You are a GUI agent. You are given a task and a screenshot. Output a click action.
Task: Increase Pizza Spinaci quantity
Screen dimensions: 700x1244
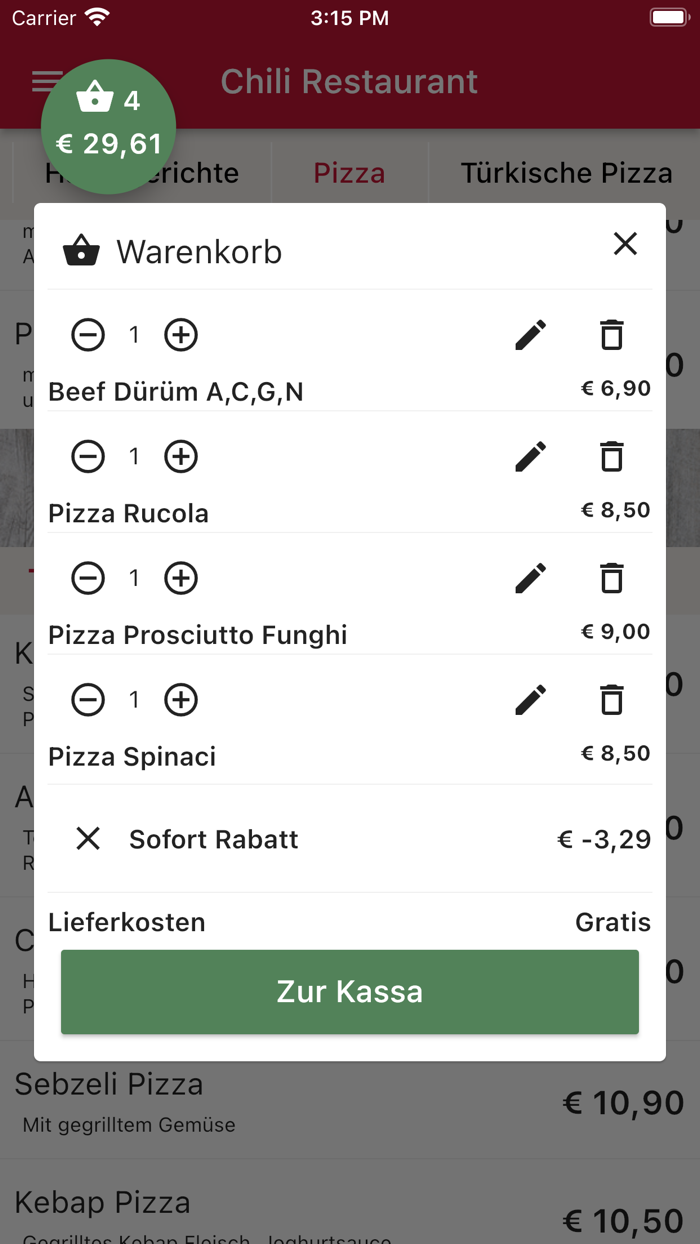(181, 700)
